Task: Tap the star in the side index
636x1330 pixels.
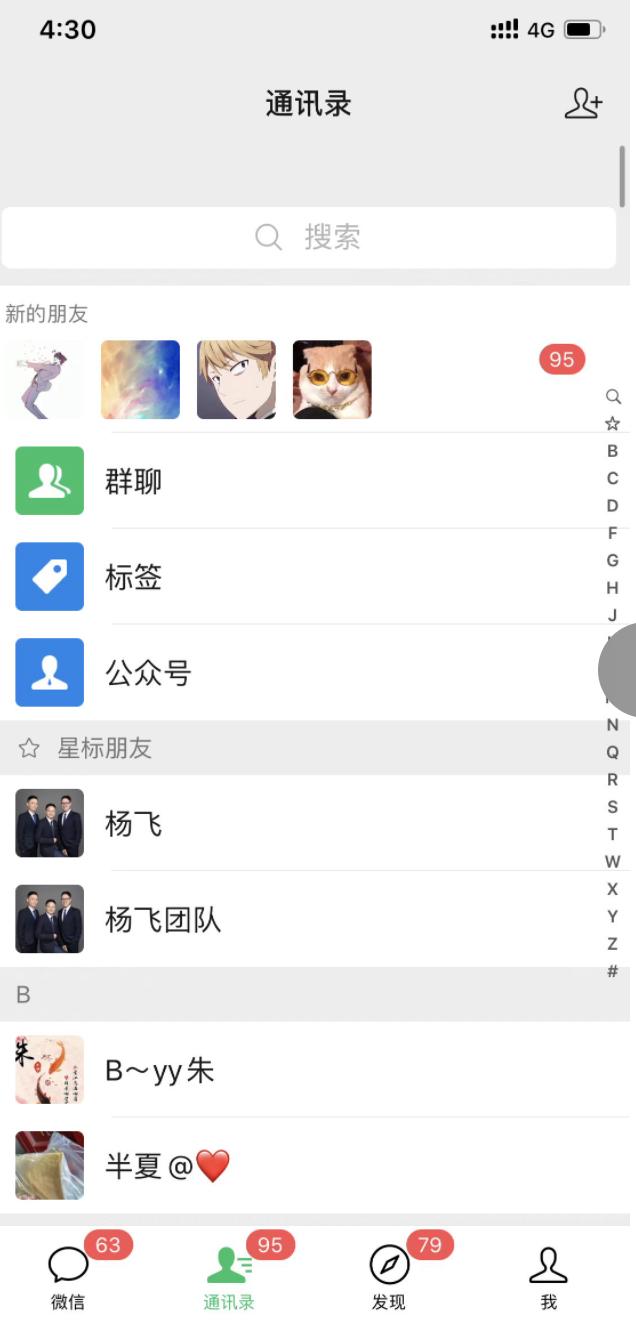Action: point(613,424)
